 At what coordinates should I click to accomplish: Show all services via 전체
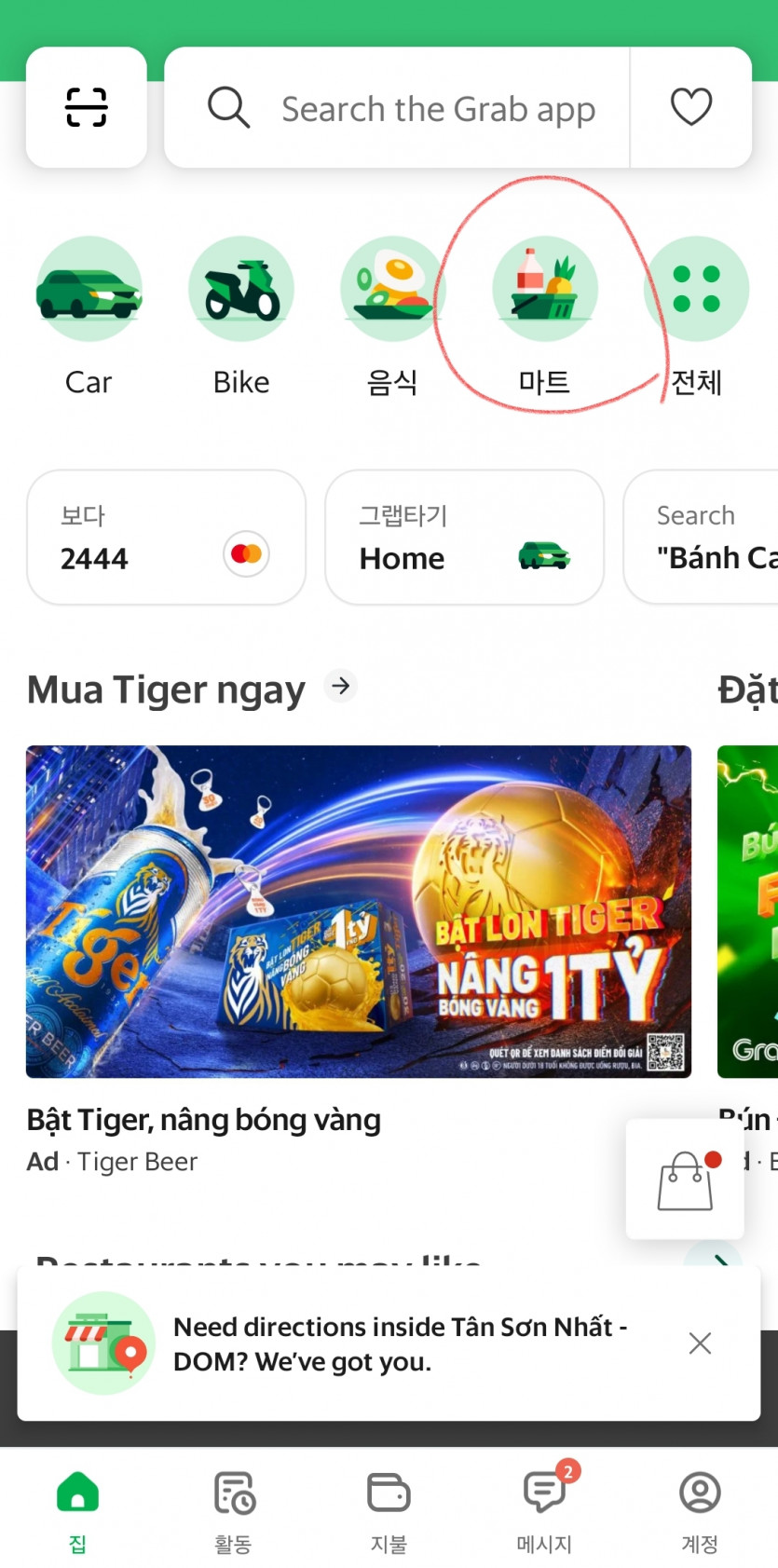coord(696,314)
